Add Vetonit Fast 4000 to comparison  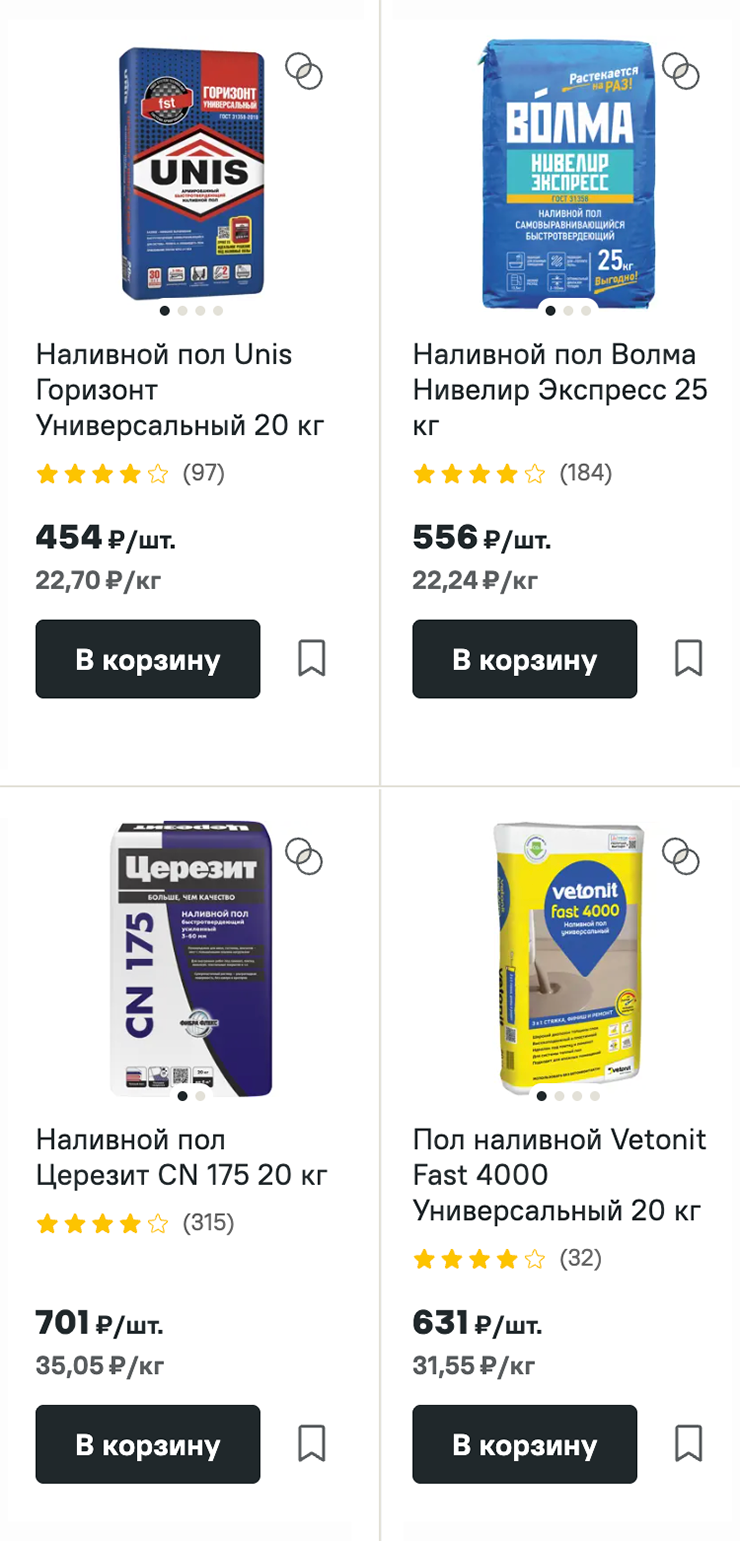click(681, 855)
